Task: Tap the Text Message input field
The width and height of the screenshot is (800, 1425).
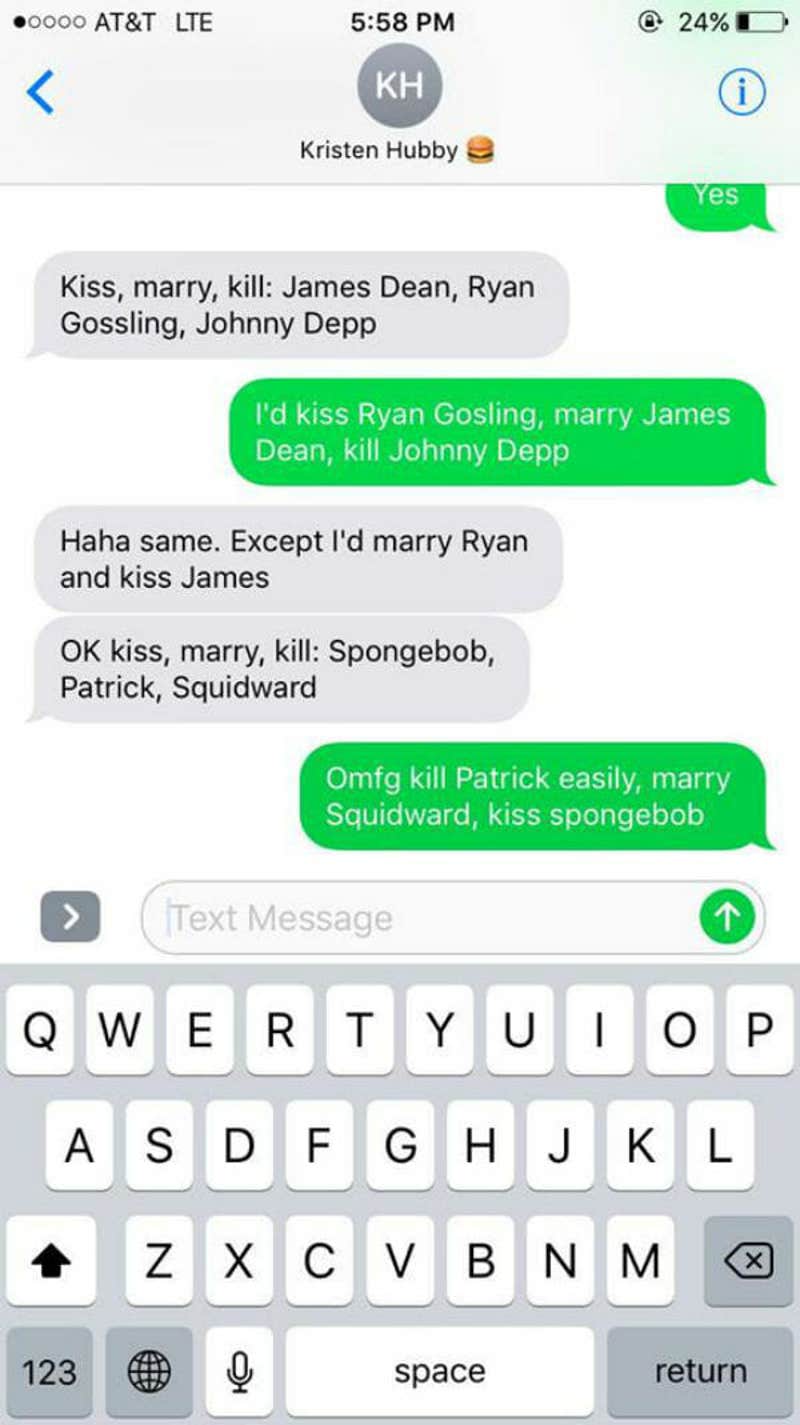Action: point(400,917)
